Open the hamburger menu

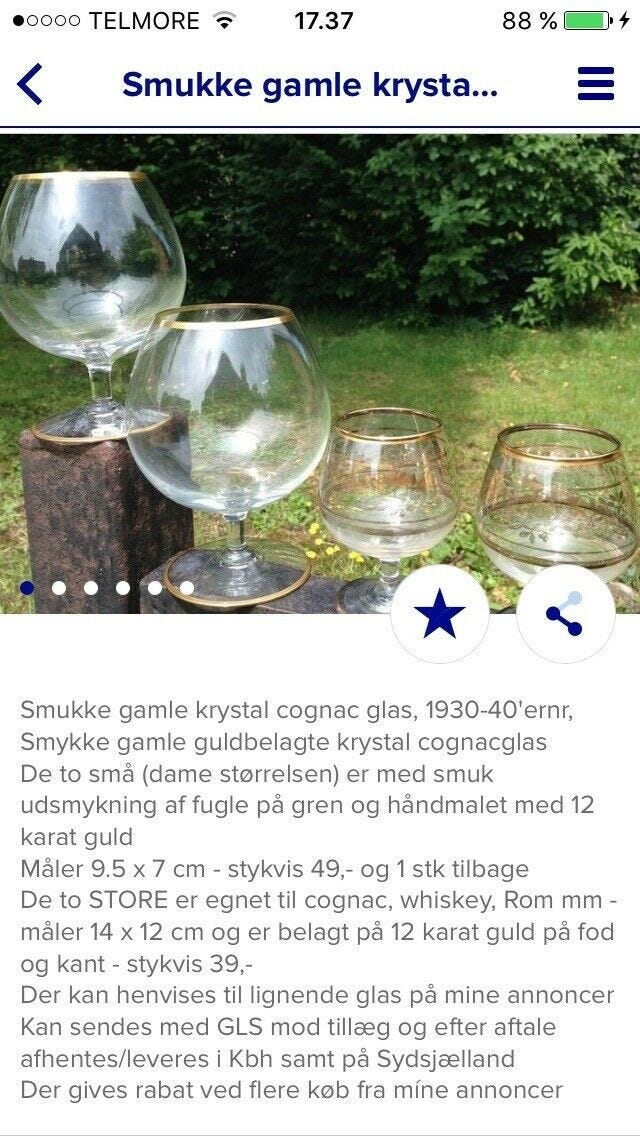(596, 85)
